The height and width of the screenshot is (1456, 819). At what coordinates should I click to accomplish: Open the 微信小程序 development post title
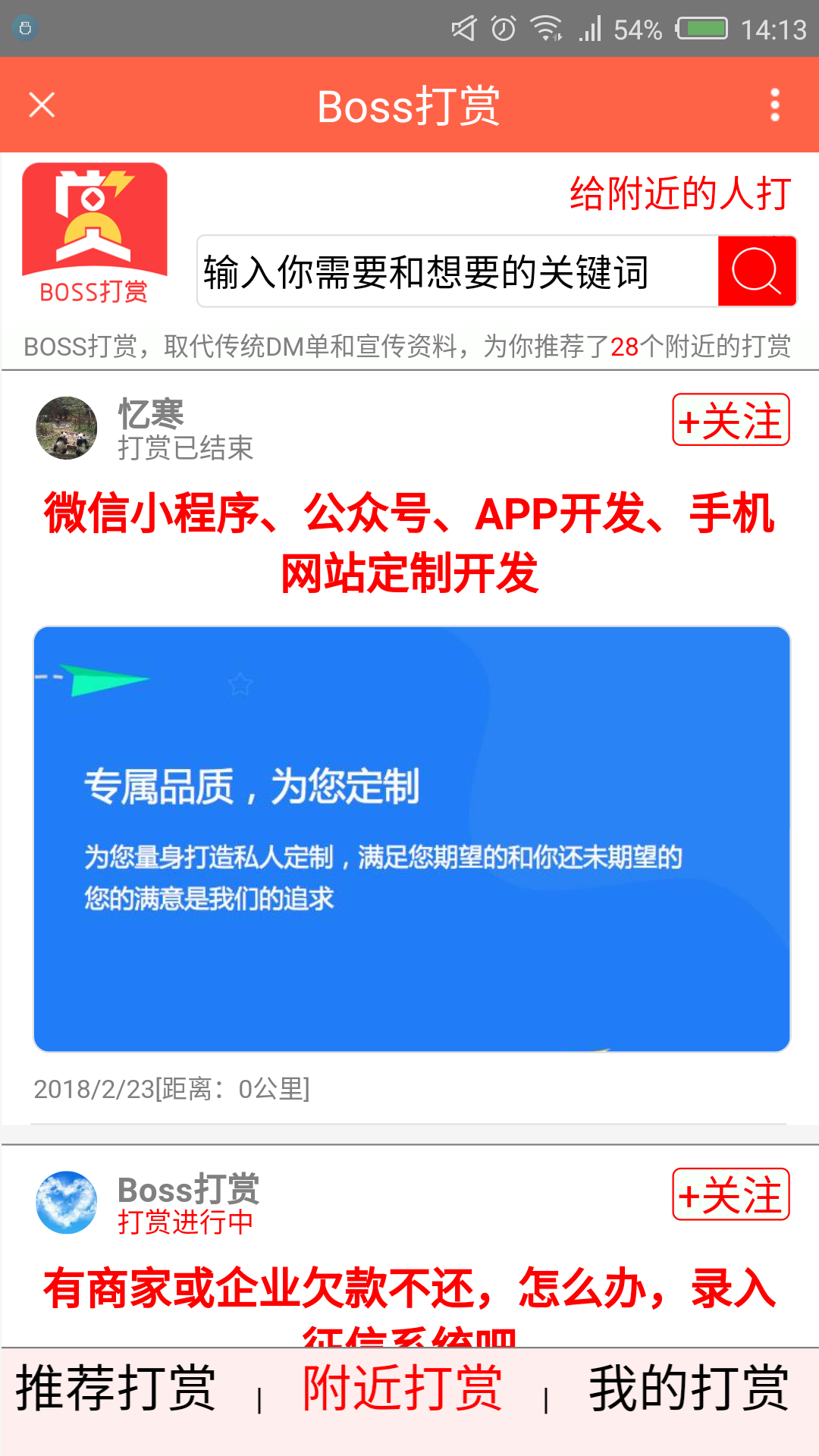409,542
